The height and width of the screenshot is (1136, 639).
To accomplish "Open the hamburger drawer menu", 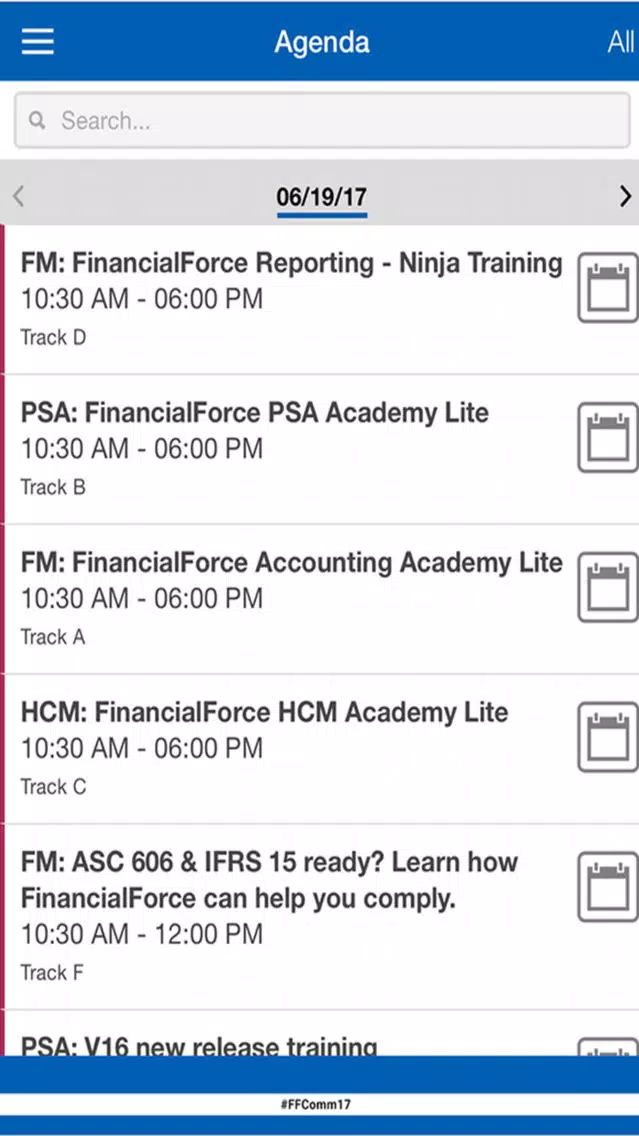I will [37, 41].
